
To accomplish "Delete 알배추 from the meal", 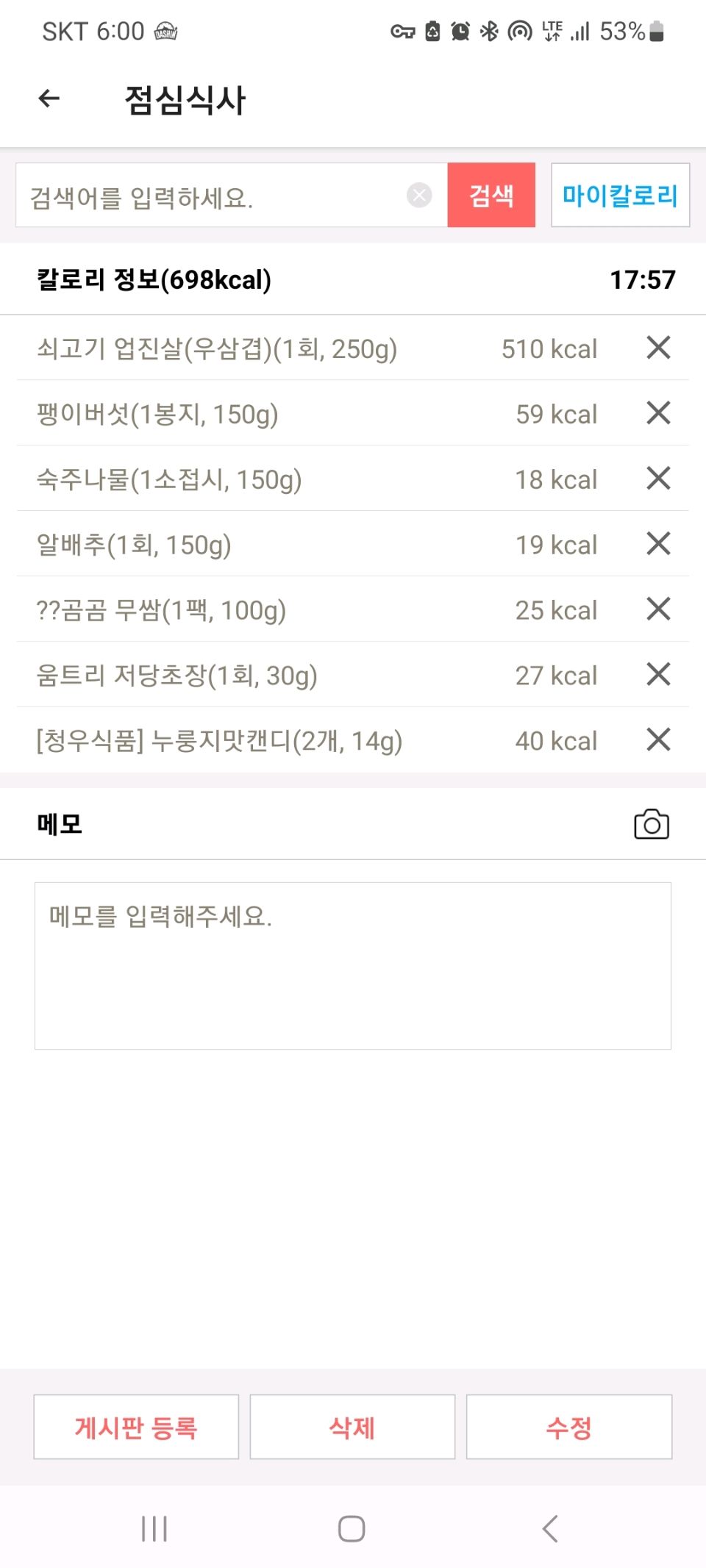I will tap(658, 544).
